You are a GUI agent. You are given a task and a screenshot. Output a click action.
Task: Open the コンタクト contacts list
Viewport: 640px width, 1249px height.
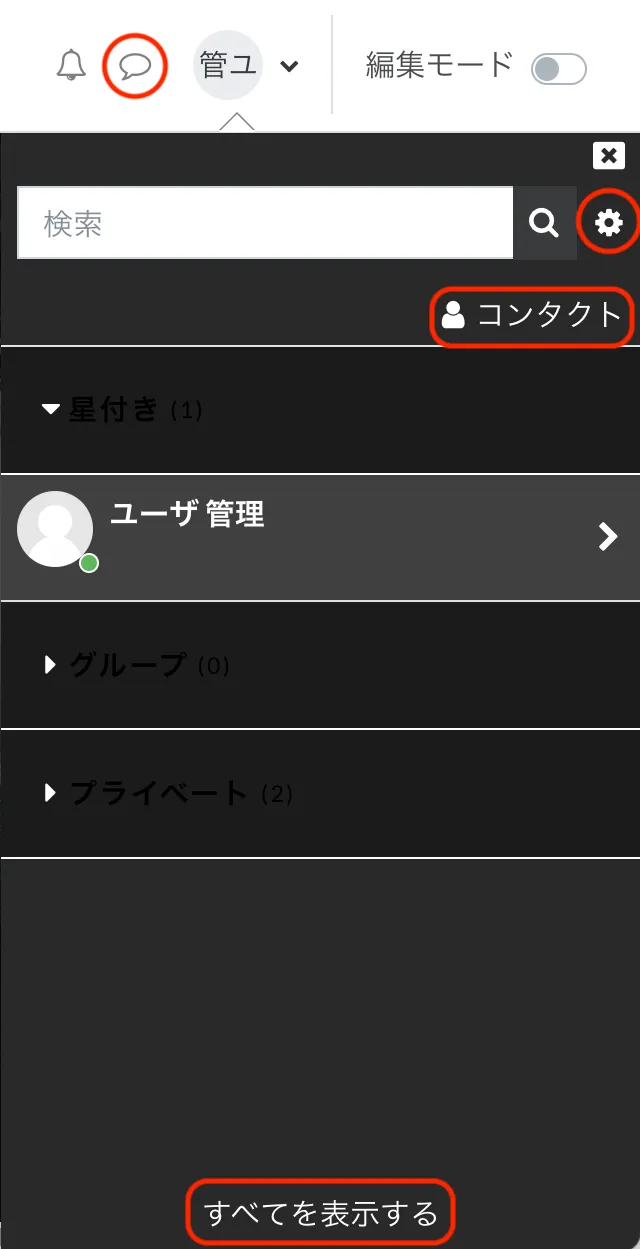point(532,316)
